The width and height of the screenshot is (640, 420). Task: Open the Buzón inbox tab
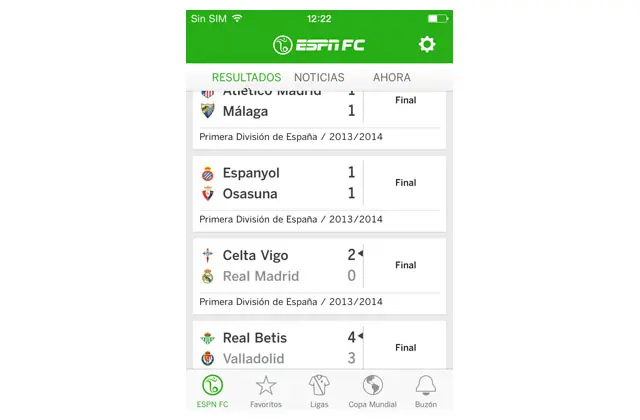click(x=426, y=391)
